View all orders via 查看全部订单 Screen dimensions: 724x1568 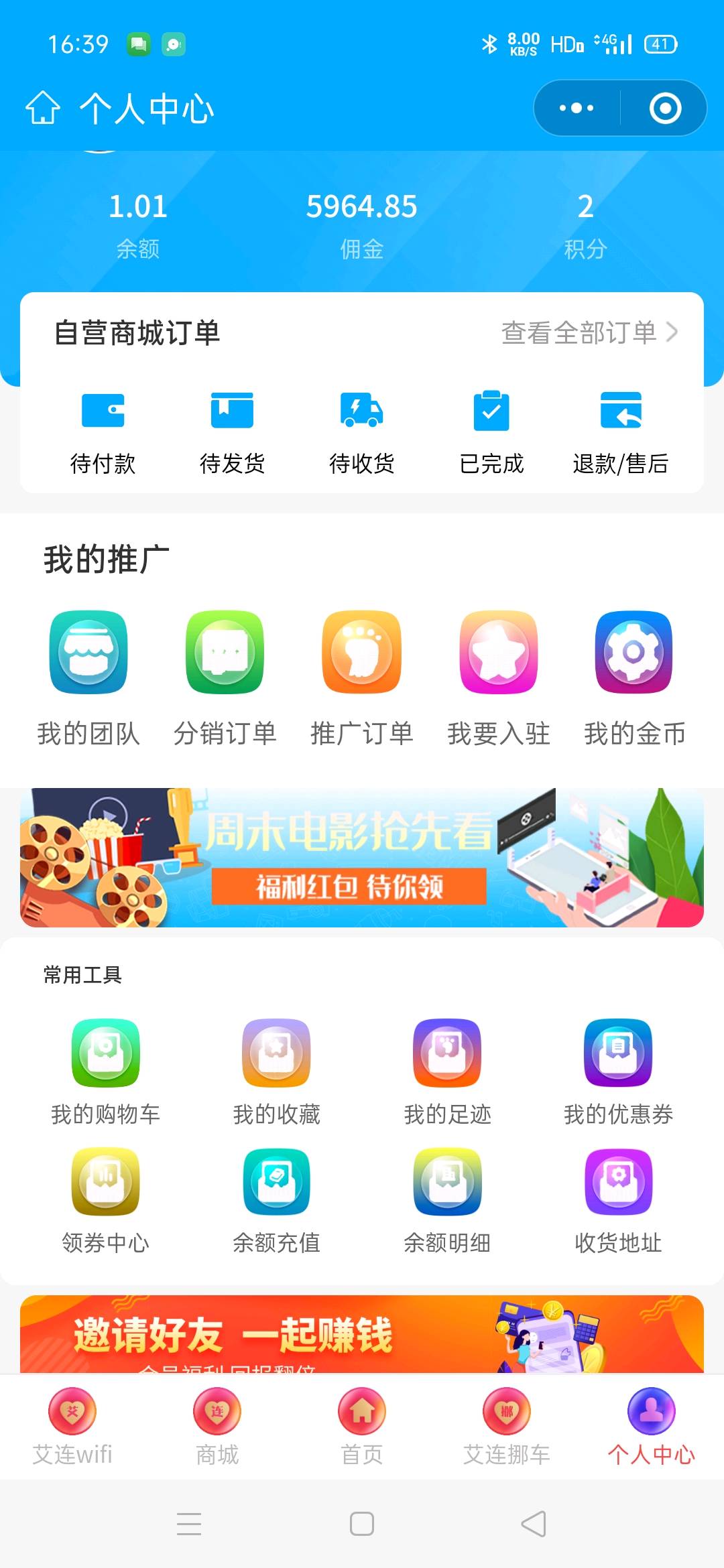click(589, 332)
